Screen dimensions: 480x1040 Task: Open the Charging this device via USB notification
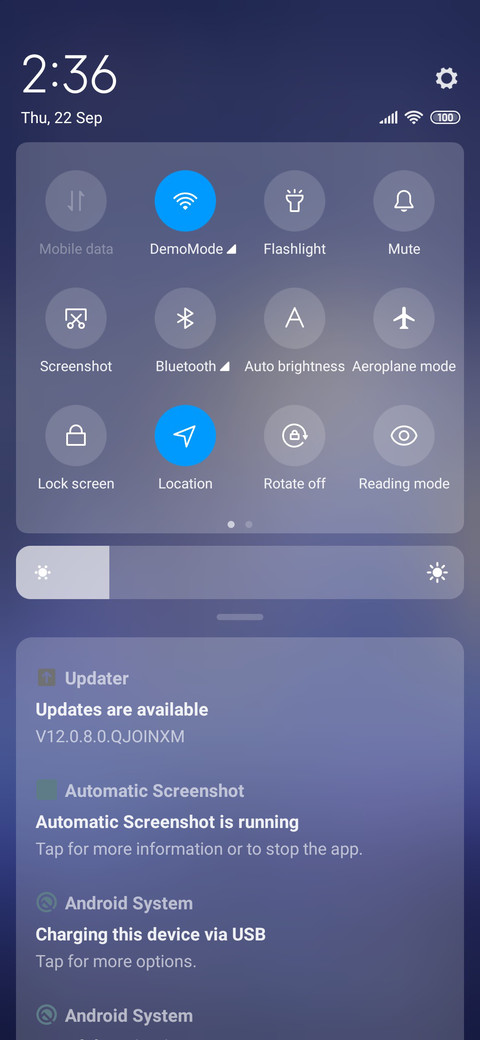click(240, 933)
